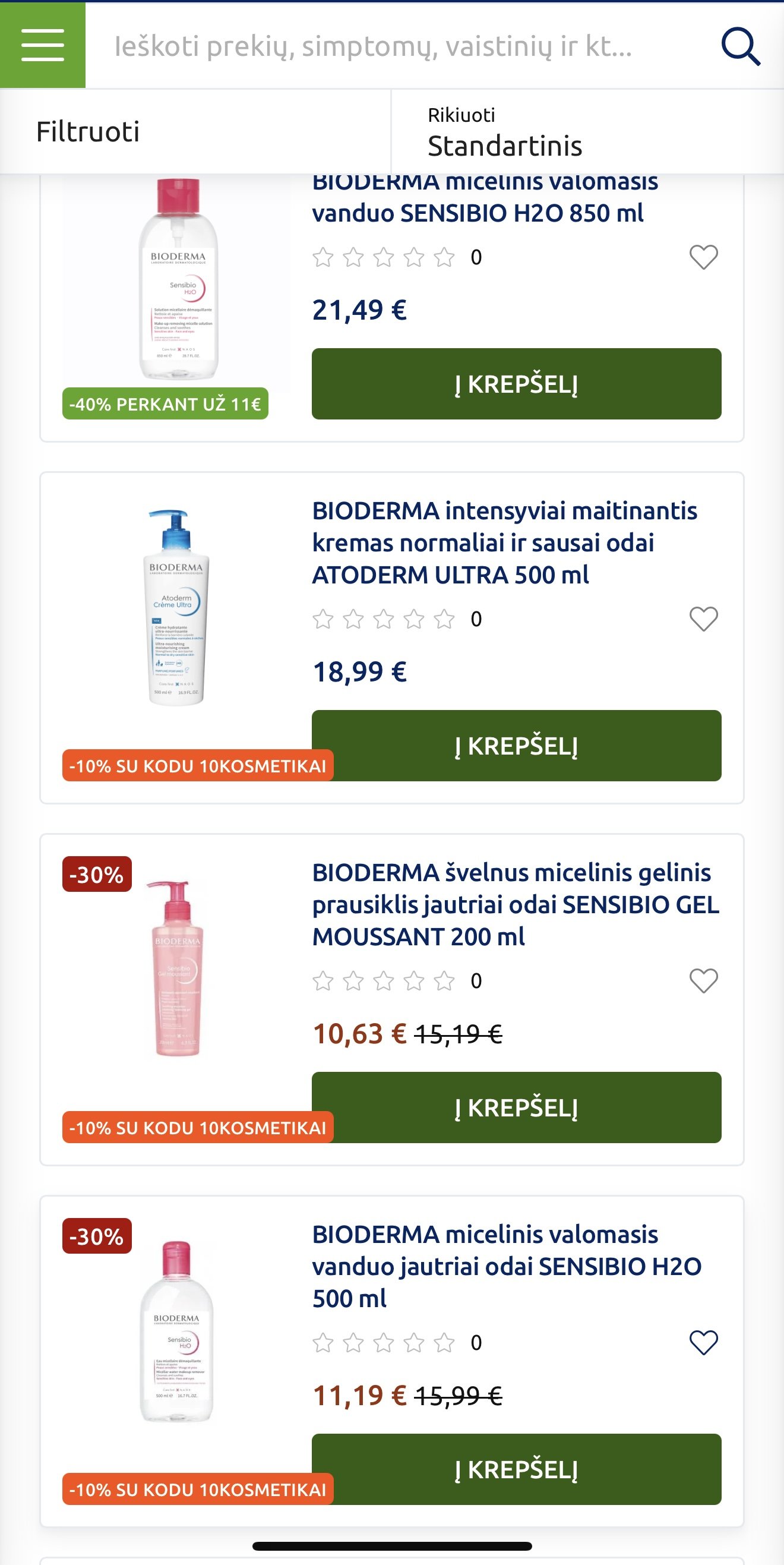Favorite the ATODERM ULTRA 500 ml cream

tap(704, 619)
